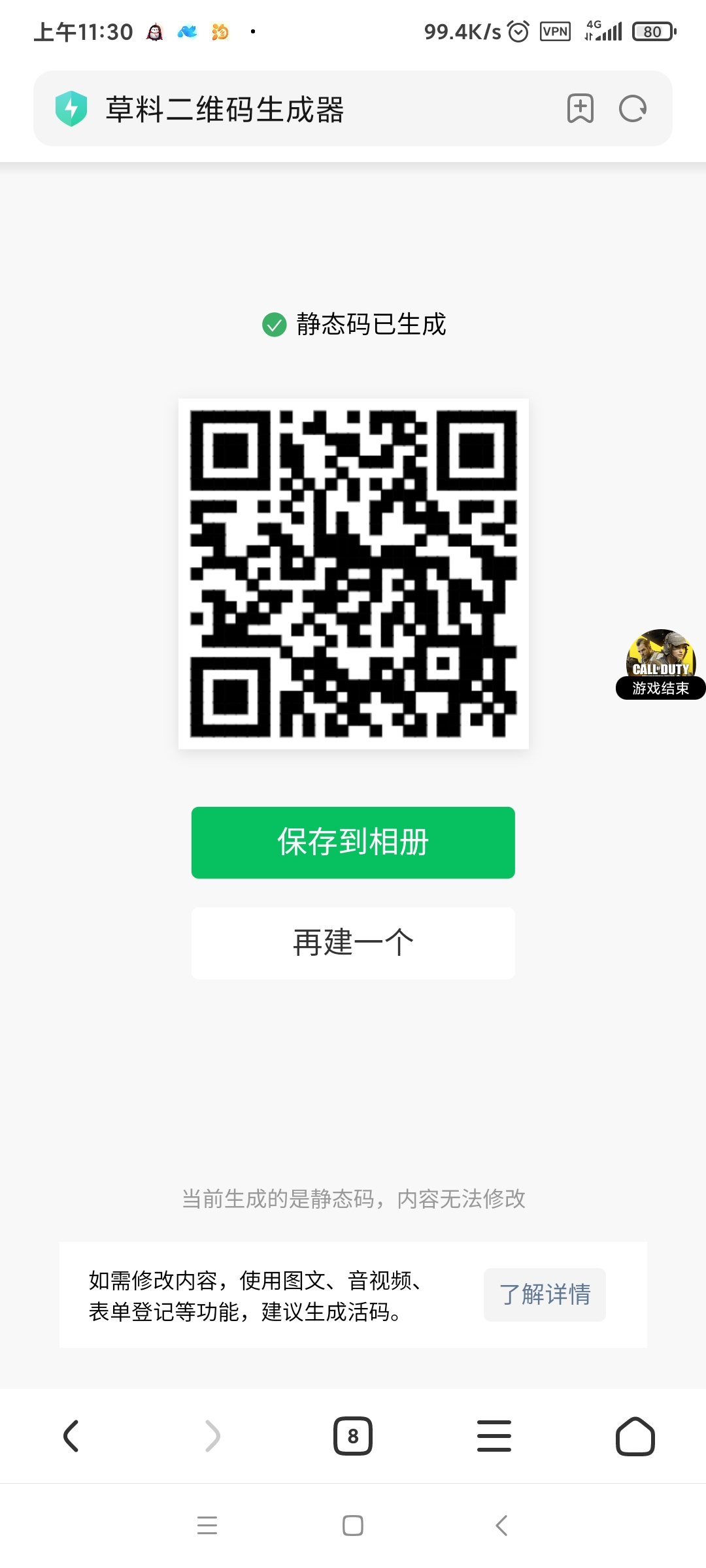Open the tab switcher showing 8

(x=353, y=1436)
